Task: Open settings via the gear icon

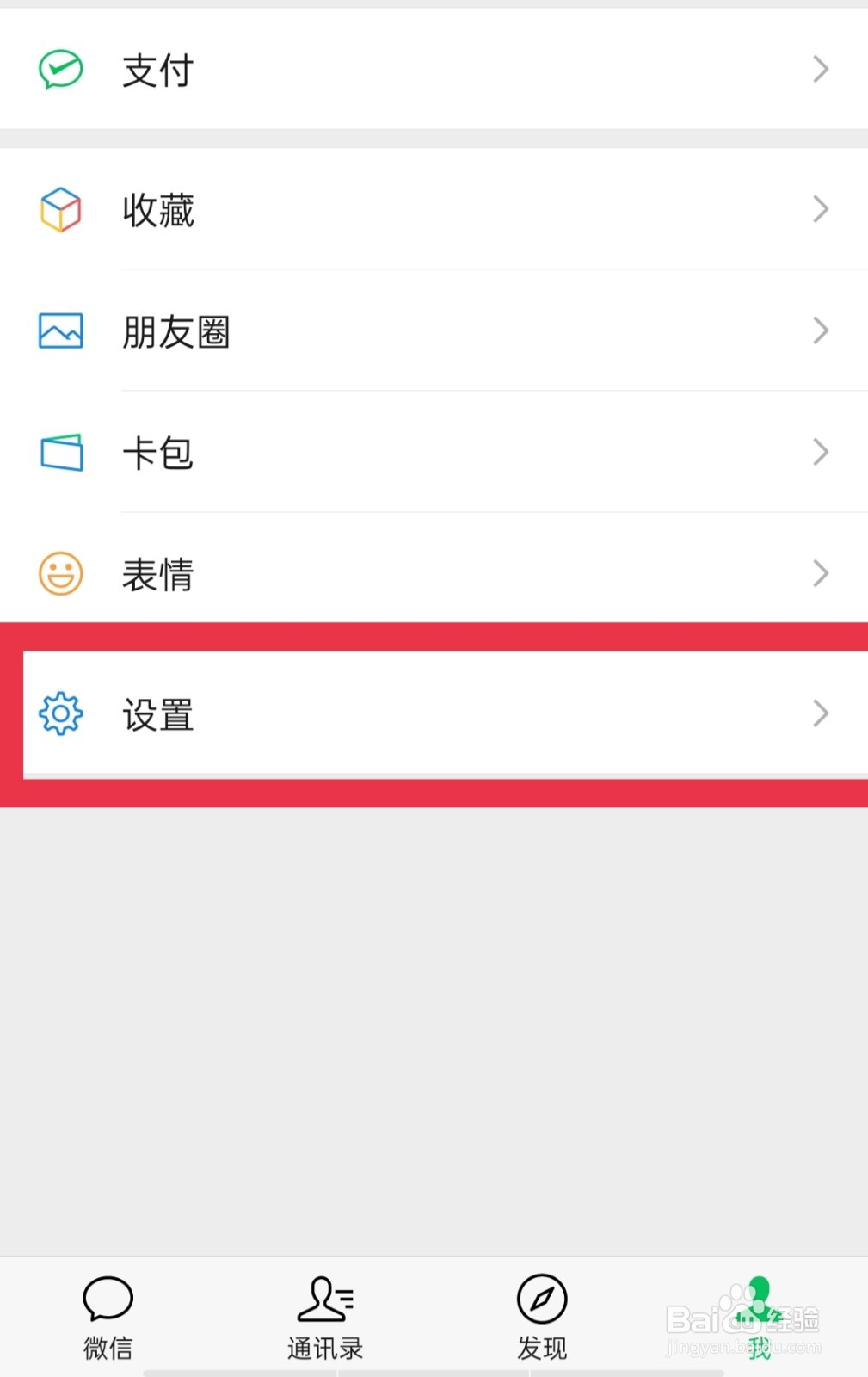Action: pyautogui.click(x=59, y=713)
